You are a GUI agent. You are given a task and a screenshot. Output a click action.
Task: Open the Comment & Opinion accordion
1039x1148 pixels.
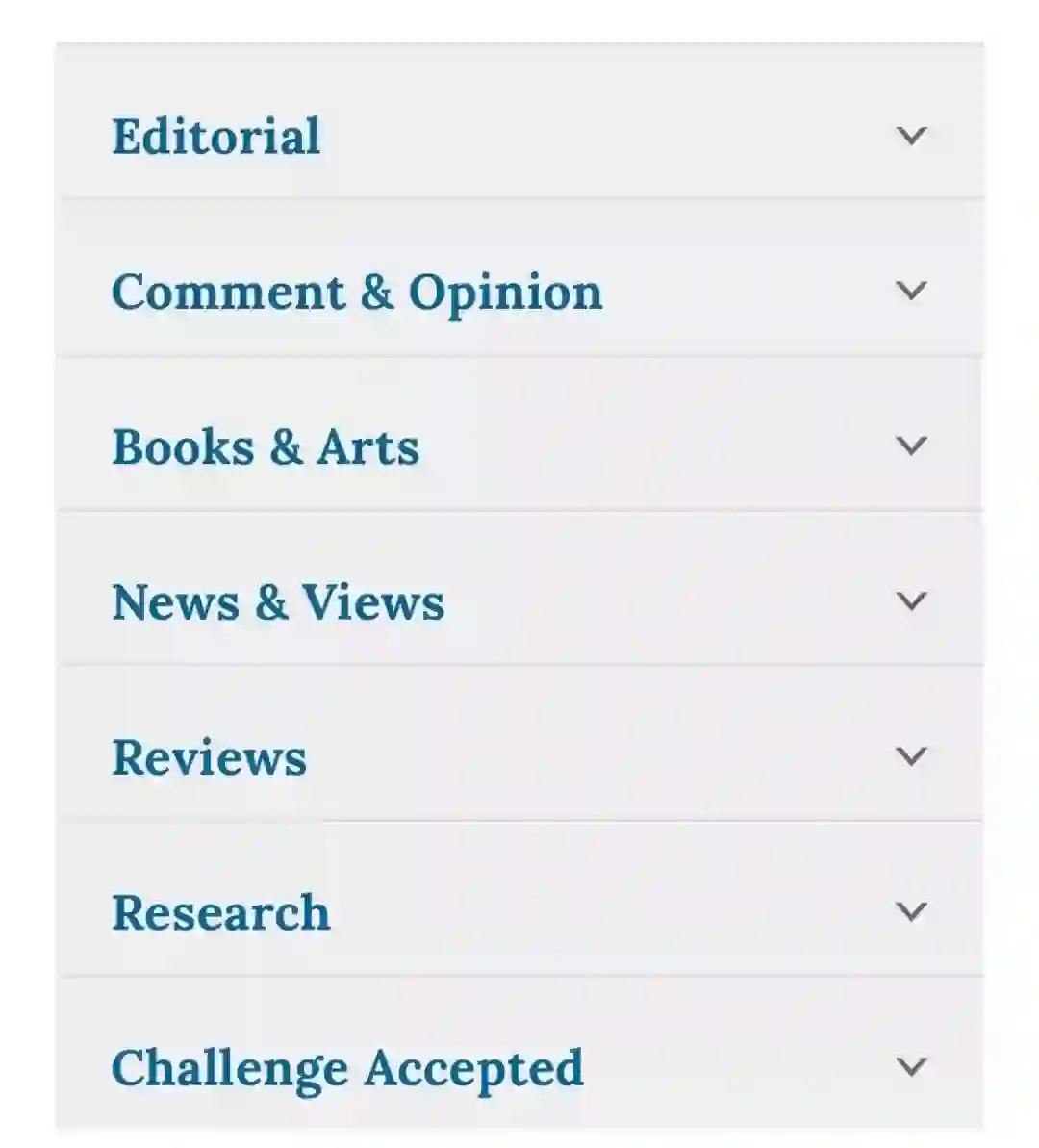[x=910, y=290]
